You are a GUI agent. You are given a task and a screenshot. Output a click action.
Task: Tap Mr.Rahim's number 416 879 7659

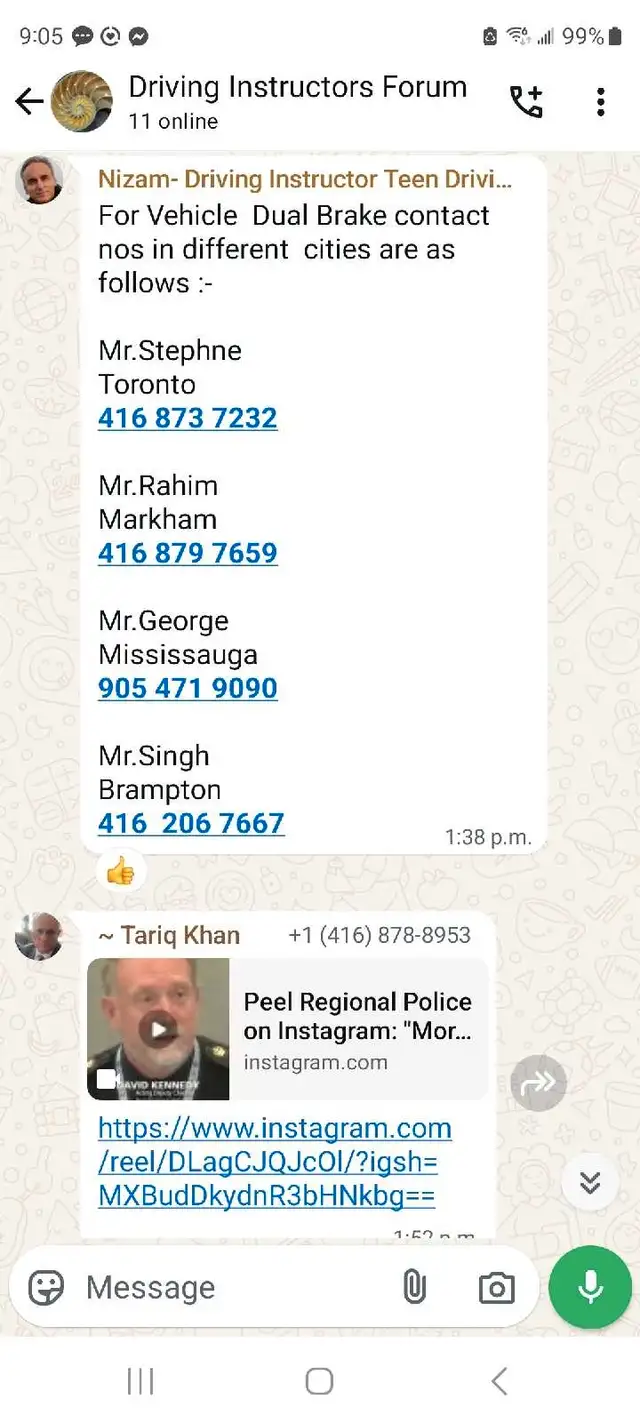(x=188, y=553)
